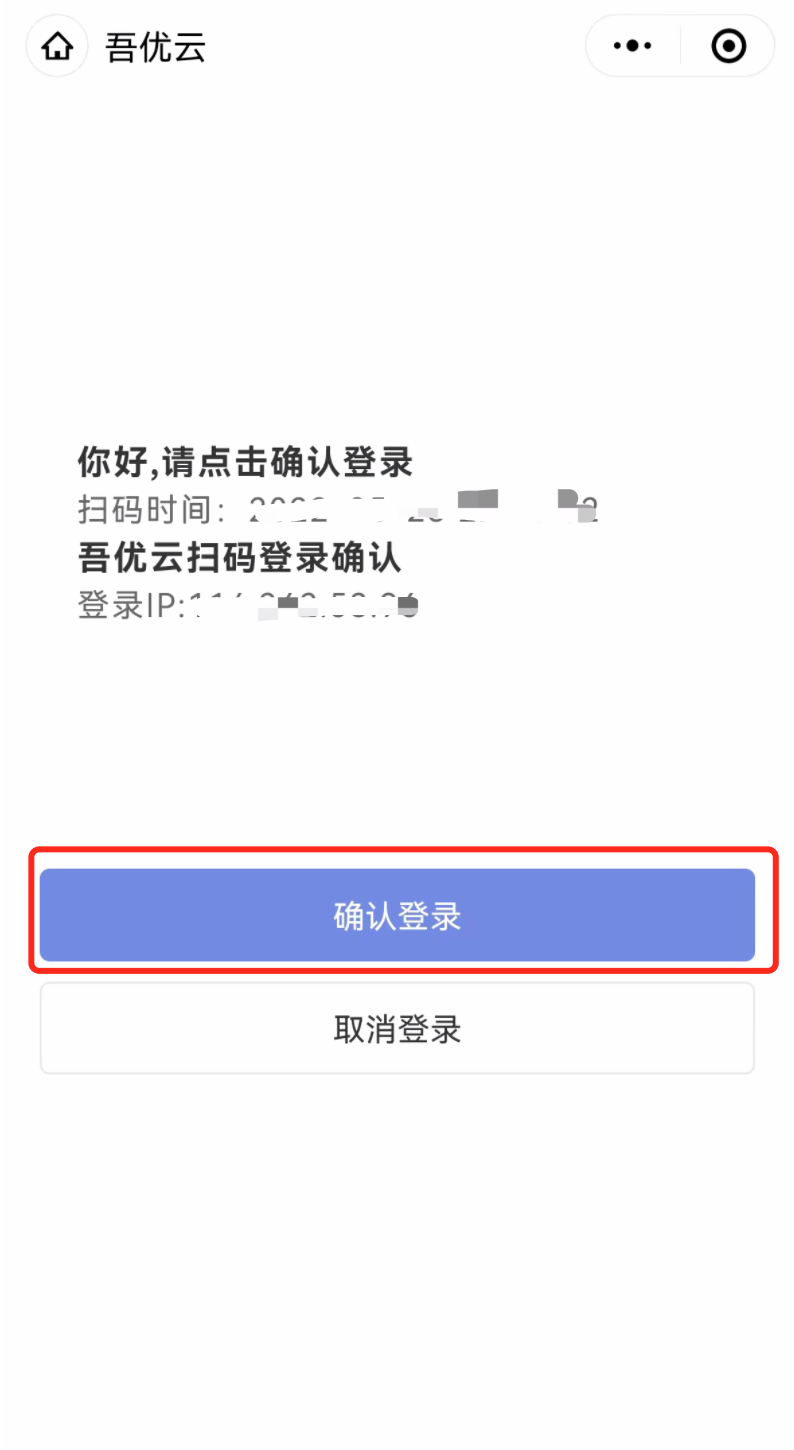Cancel login with 取消登录 button
The width and height of the screenshot is (794, 1450).
coord(397,1028)
